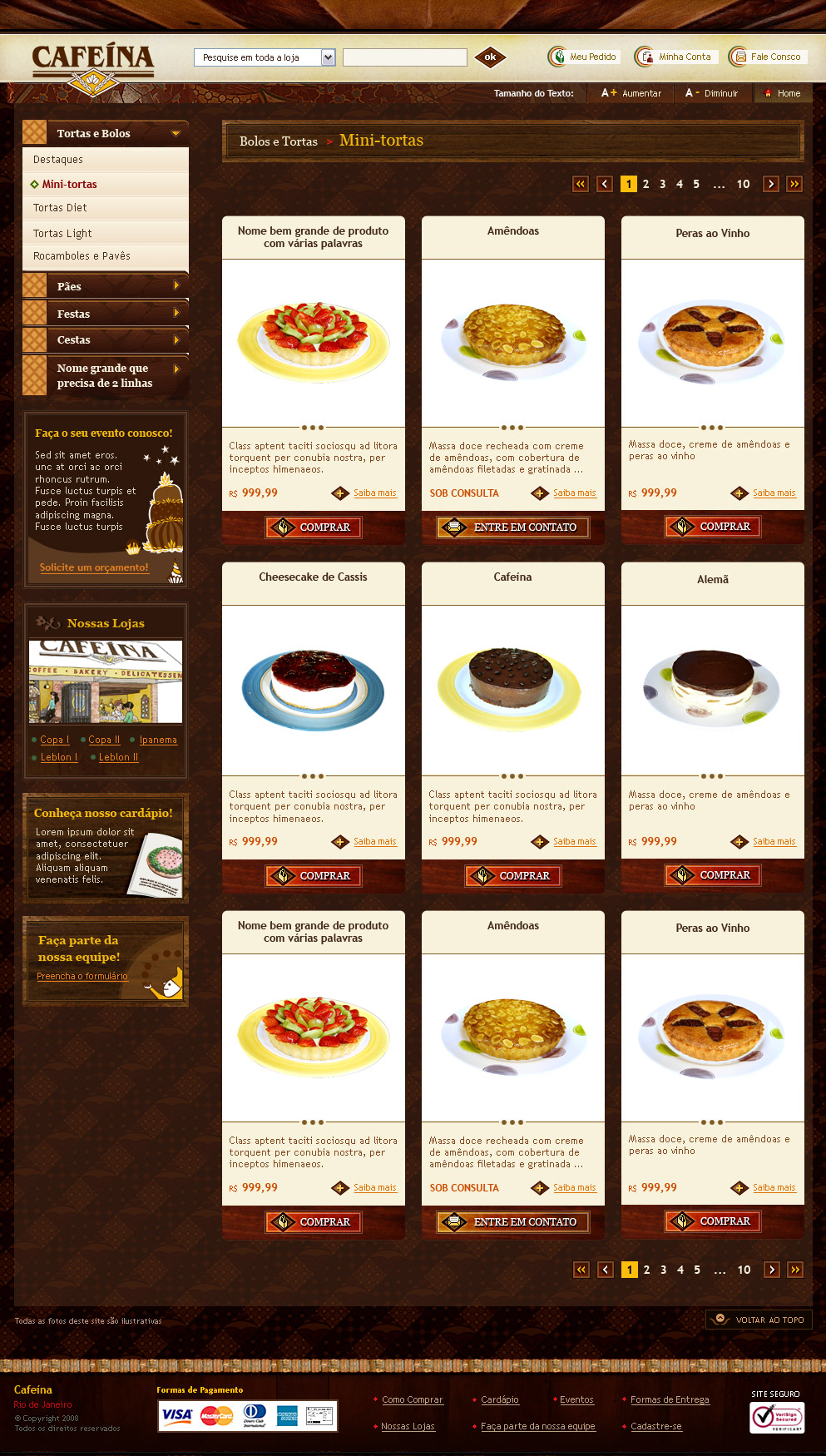Screen dimensions: 826x1456
Task: Tap Entre em Contato under first Amêndoas
Action: point(513,527)
